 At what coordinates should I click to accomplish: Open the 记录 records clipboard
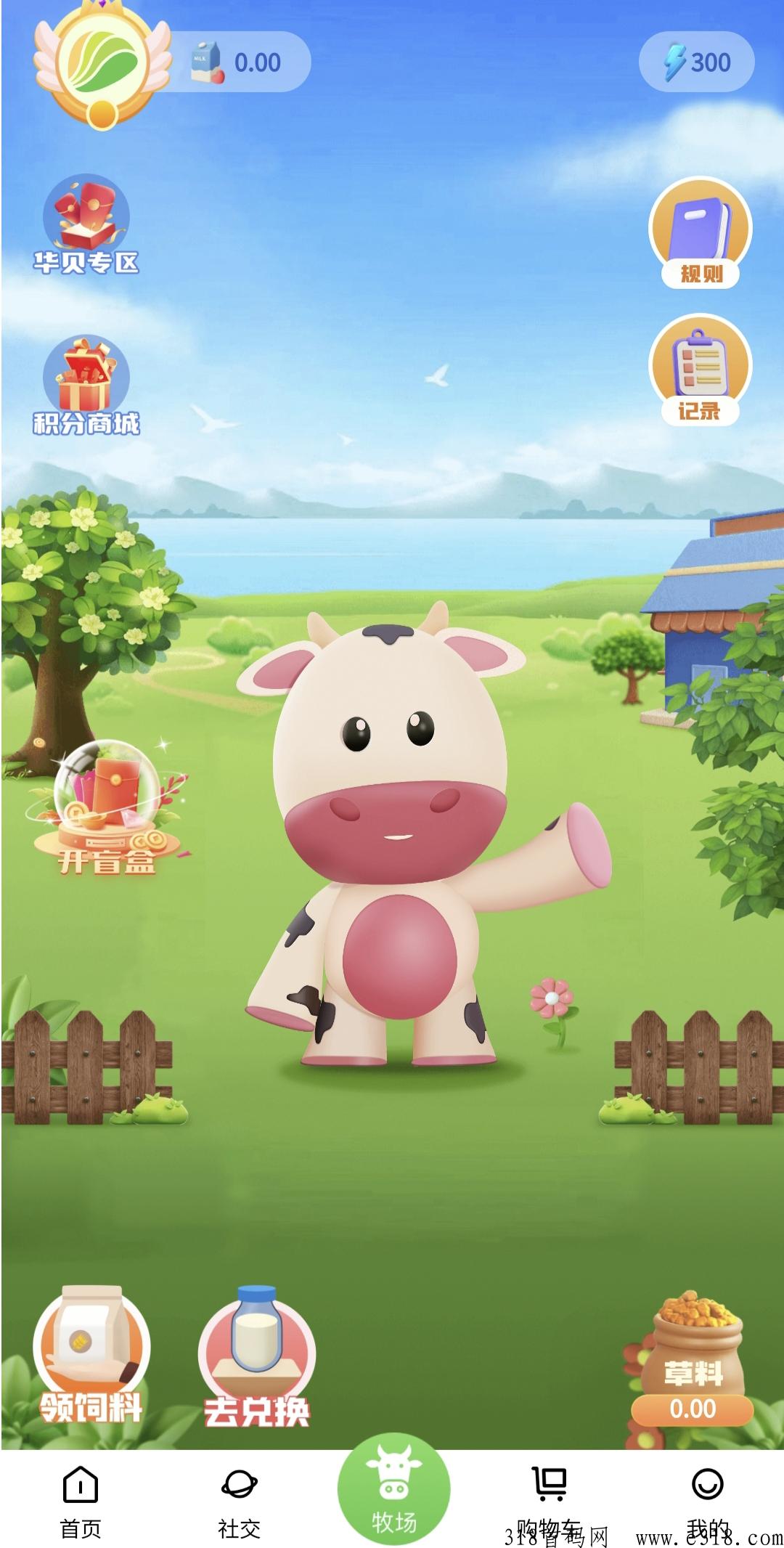(701, 370)
